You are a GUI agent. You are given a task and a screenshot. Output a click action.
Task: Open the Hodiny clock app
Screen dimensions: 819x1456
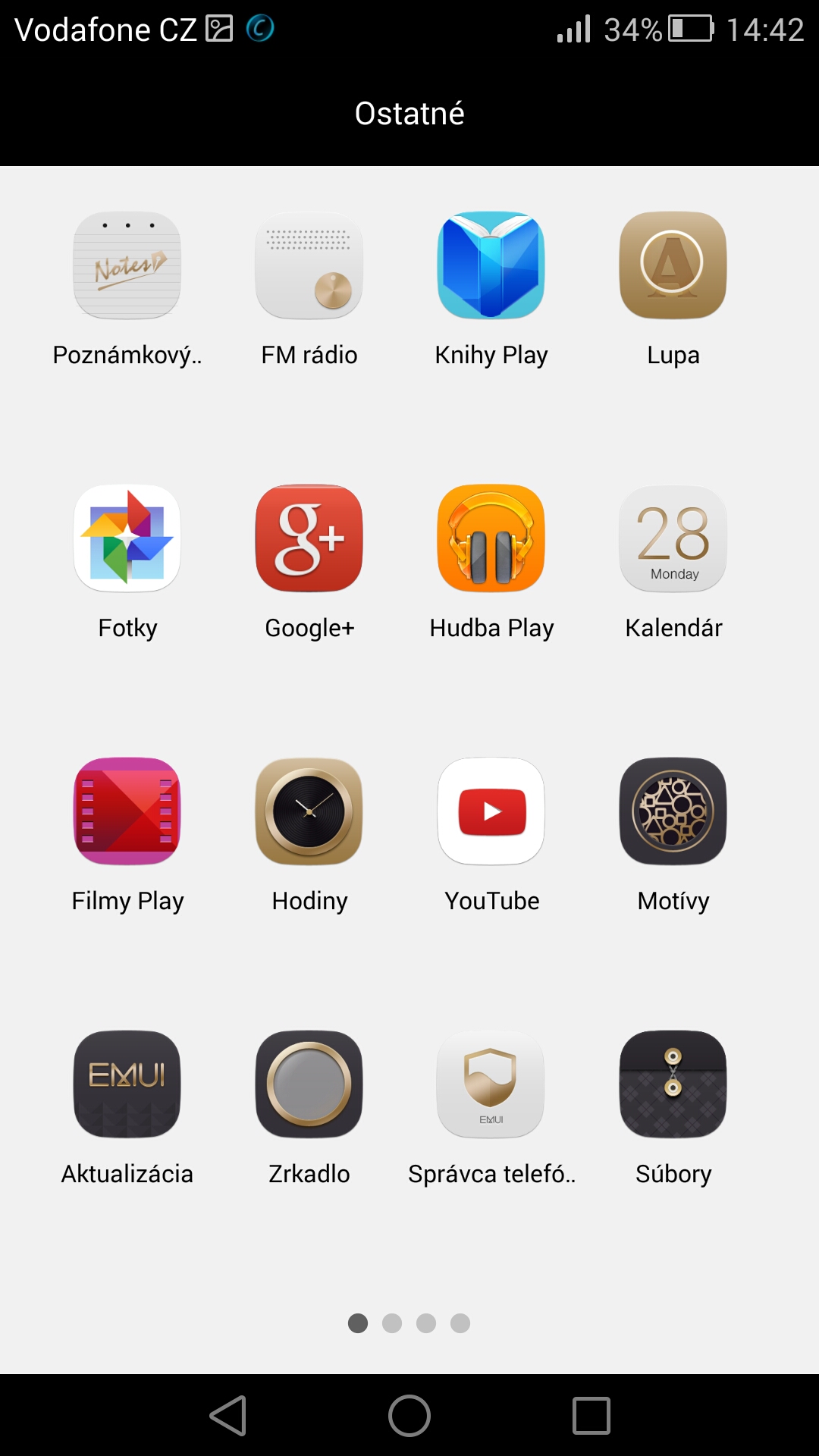pos(309,811)
